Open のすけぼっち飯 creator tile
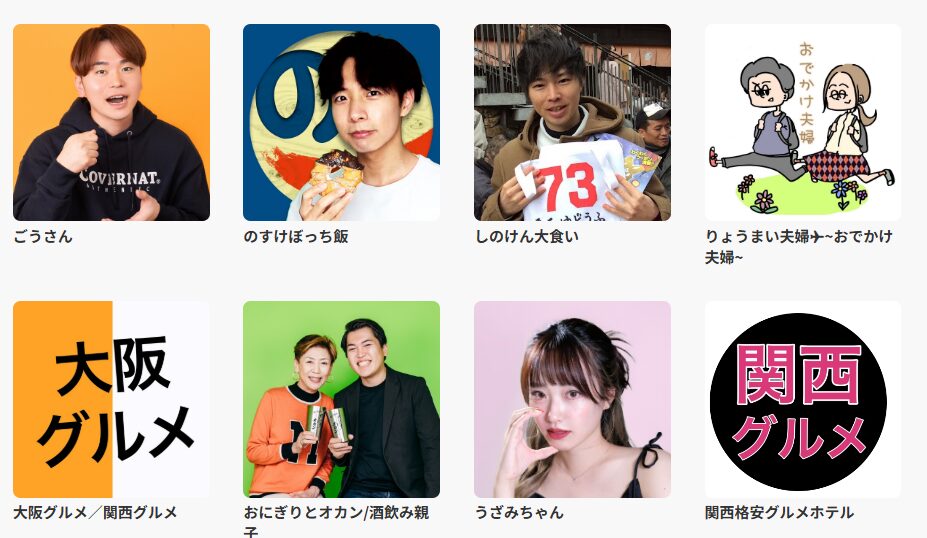The width and height of the screenshot is (927, 538). [341, 122]
